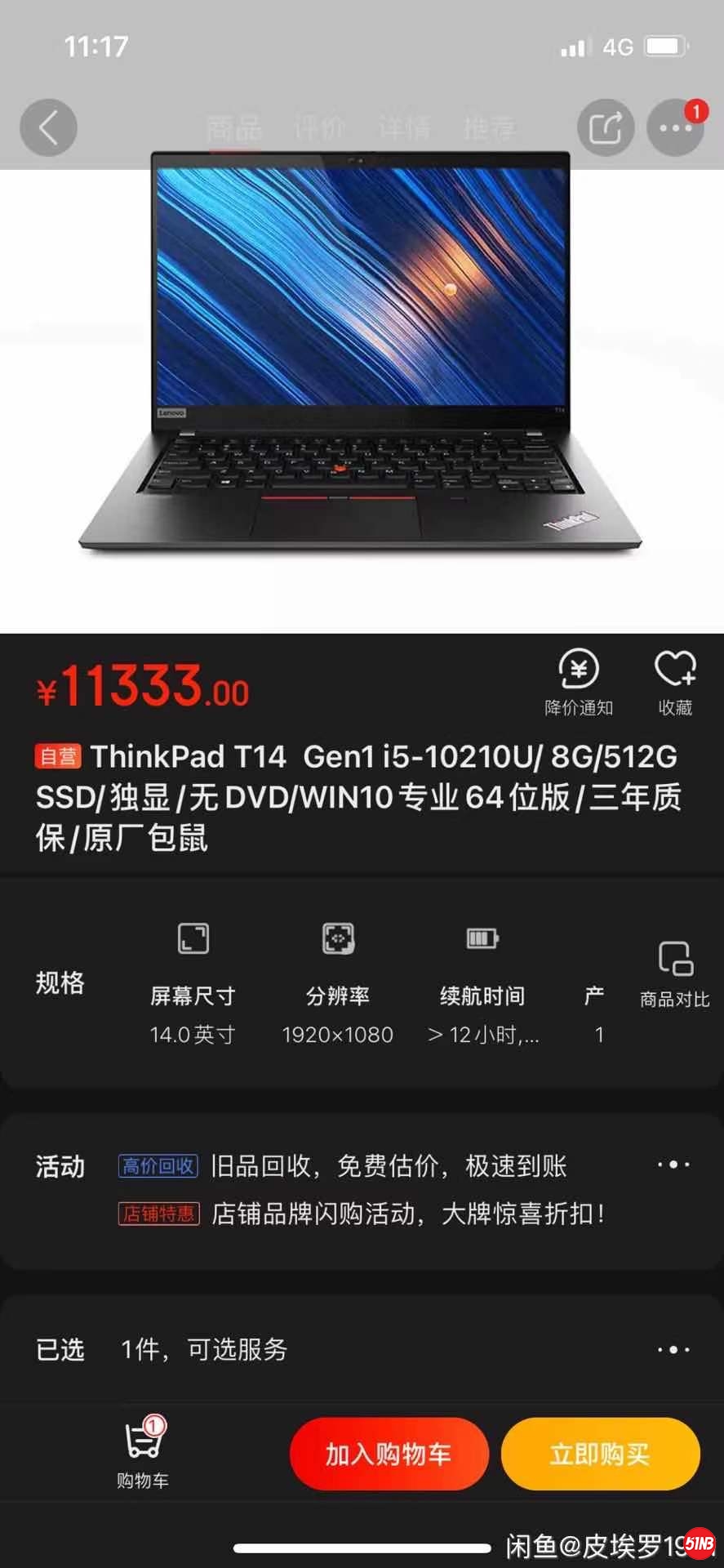This screenshot has height=1568, width=724.
Task: Open 已选 selected options and services
Action: pos(673,1350)
